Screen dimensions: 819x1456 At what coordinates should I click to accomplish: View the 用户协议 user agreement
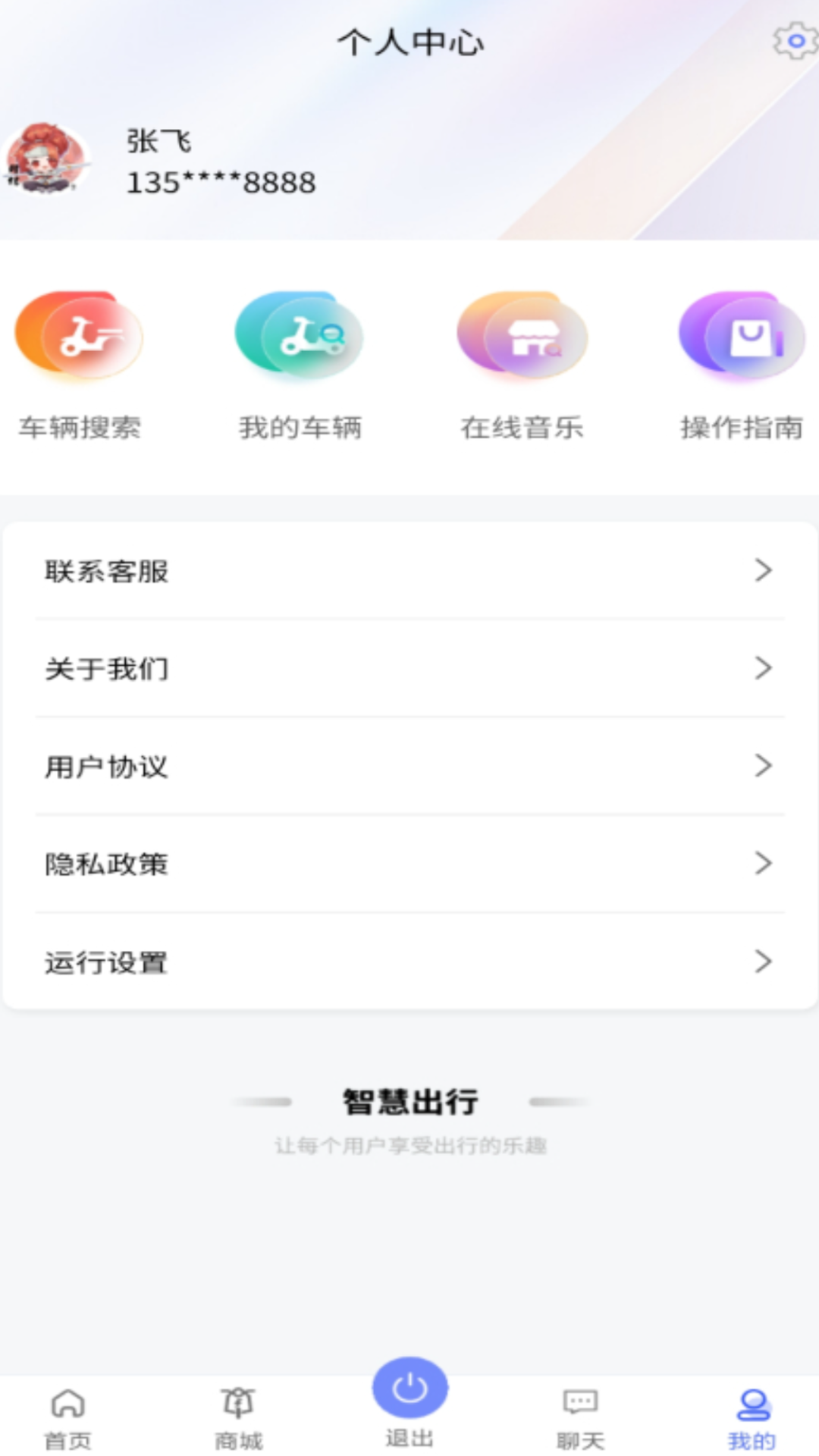coord(409,767)
